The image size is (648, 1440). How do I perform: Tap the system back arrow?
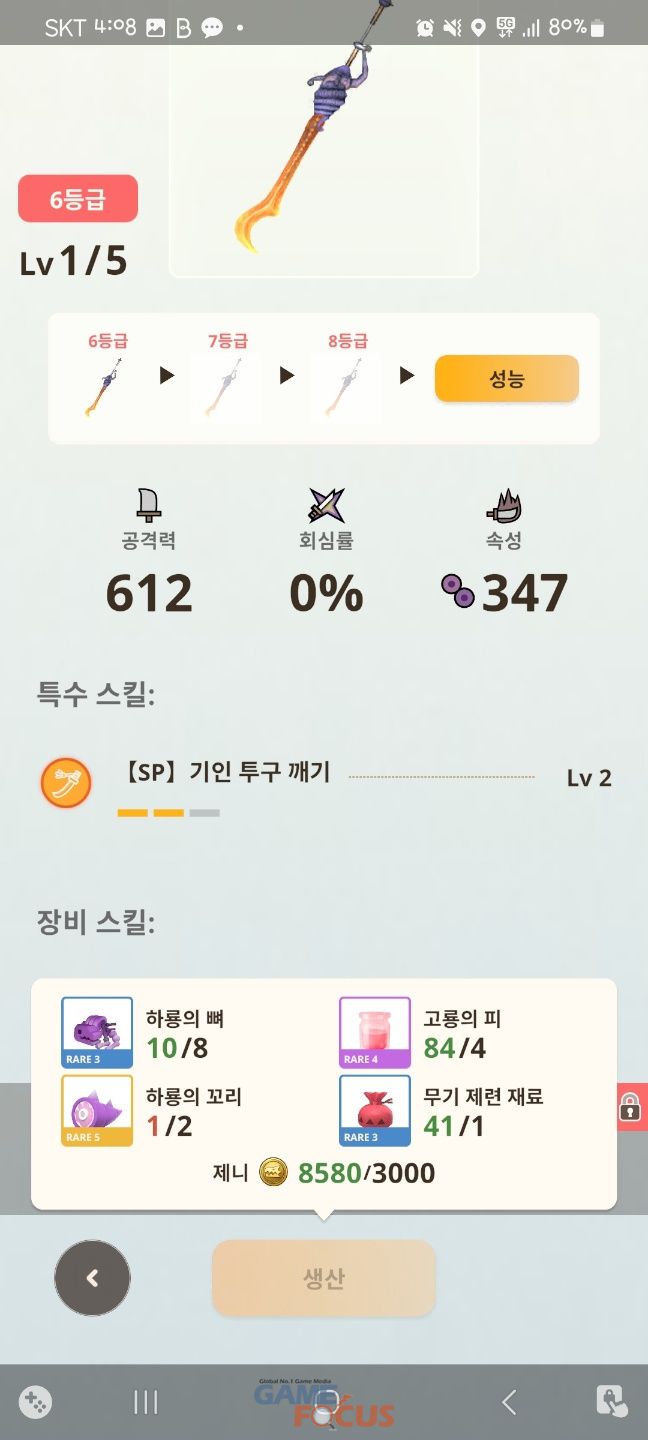point(509,1402)
